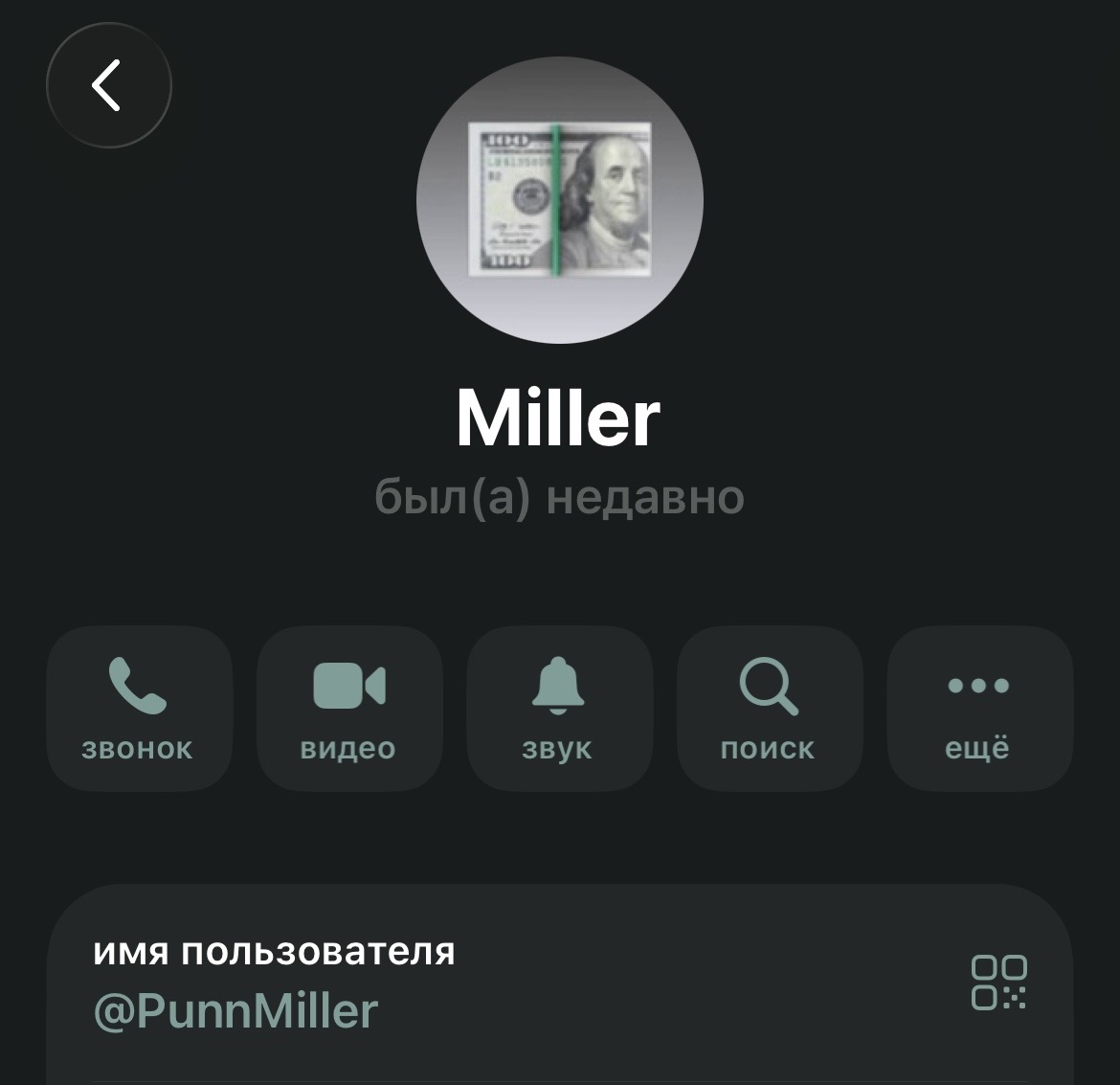The height and width of the screenshot is (1085, 1120).
Task: Mute notifications with the звук button
Action: (559, 709)
